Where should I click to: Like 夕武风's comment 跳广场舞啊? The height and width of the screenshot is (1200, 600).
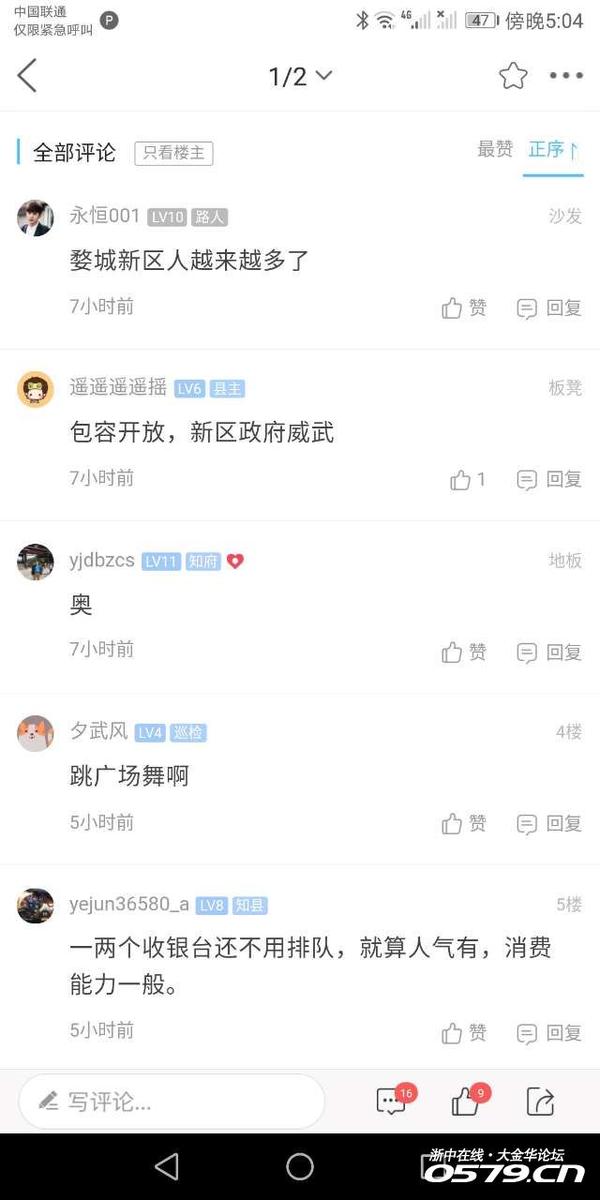[464, 824]
